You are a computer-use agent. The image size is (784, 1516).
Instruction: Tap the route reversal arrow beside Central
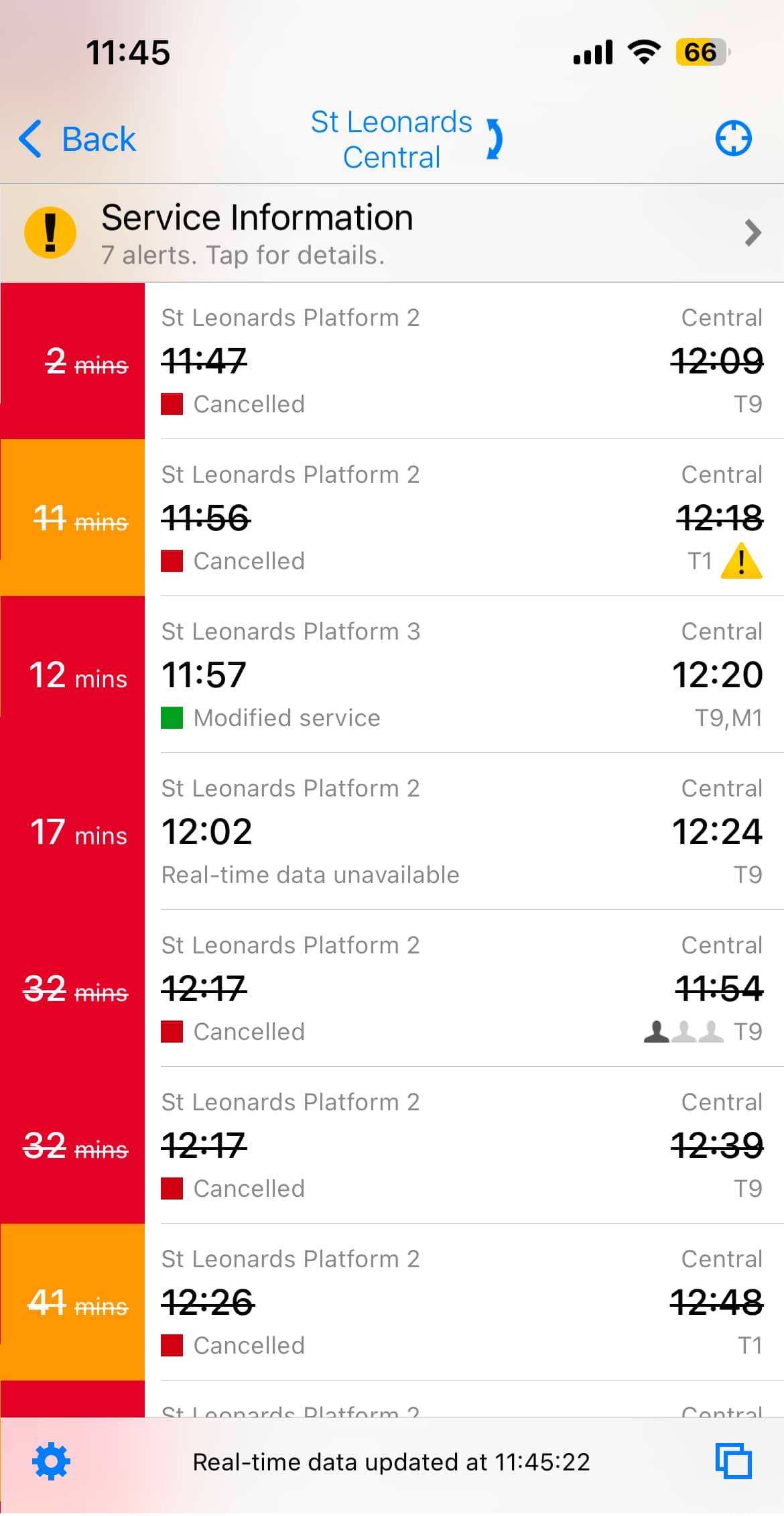[493, 139]
